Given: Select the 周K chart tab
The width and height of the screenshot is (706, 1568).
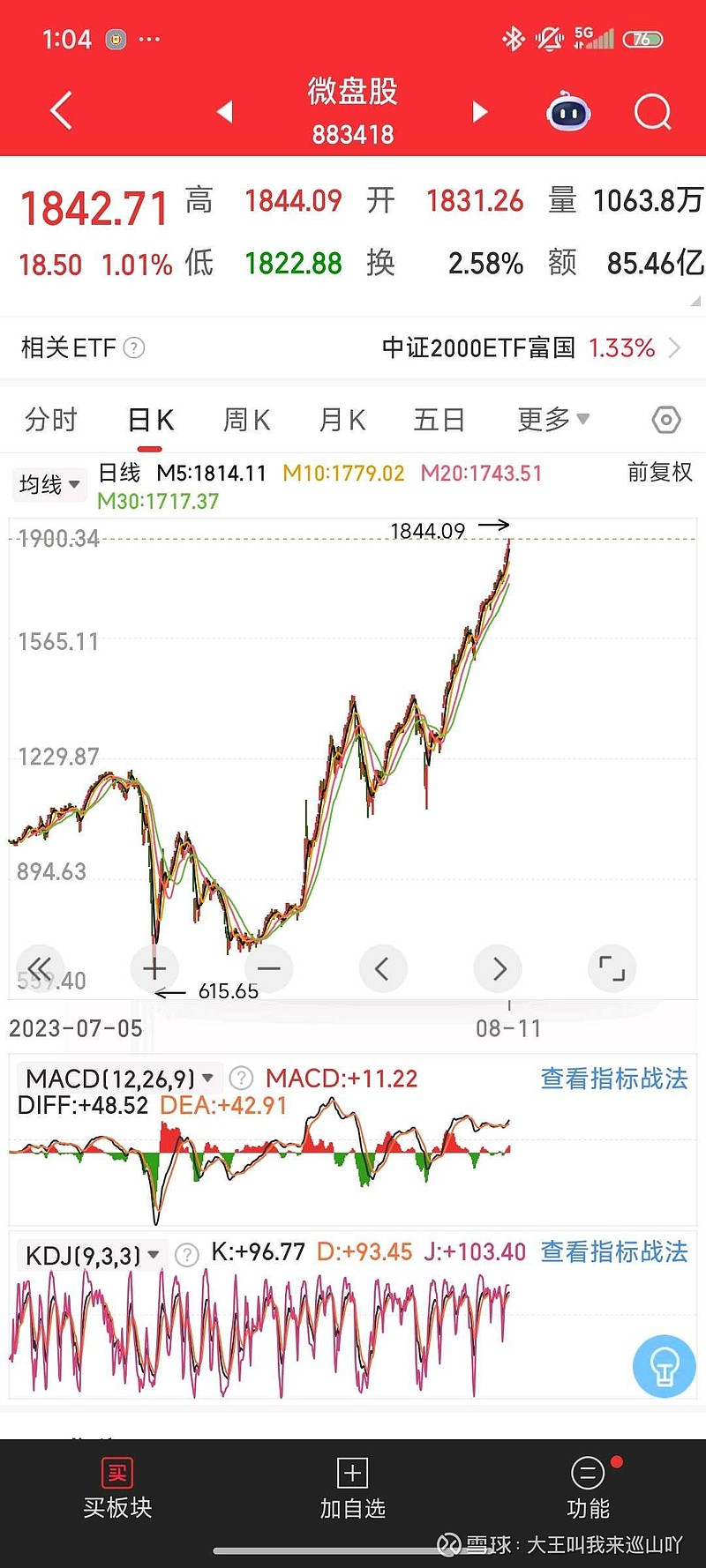Looking at the screenshot, I should (246, 420).
